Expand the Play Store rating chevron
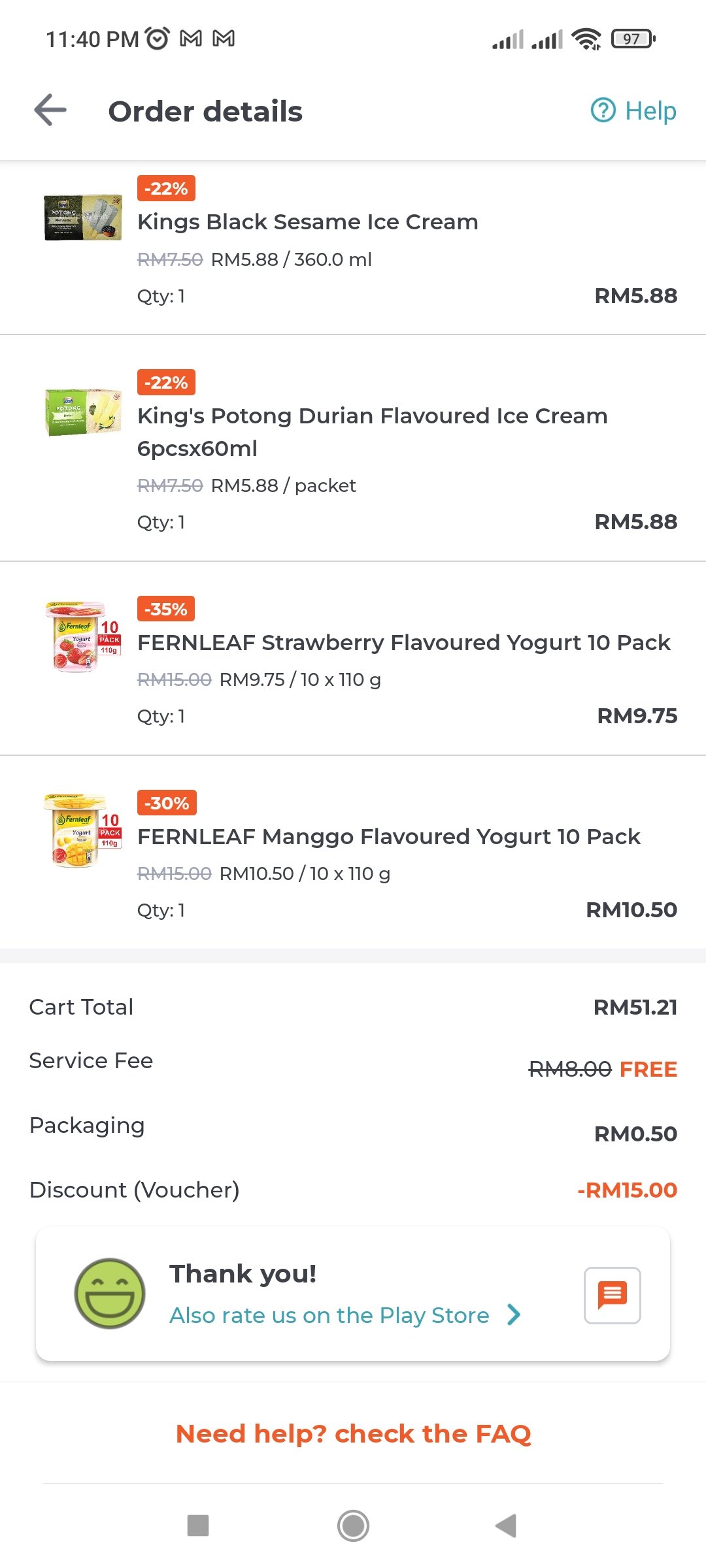Screen dimensions: 706x1568 click(x=515, y=1315)
